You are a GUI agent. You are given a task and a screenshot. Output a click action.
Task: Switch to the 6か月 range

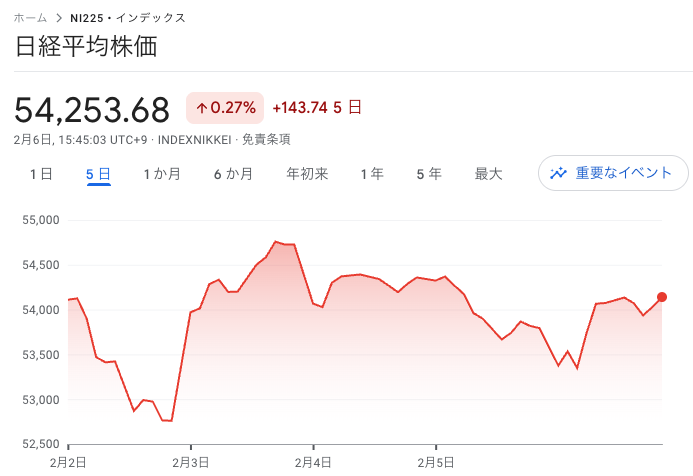[x=233, y=174]
